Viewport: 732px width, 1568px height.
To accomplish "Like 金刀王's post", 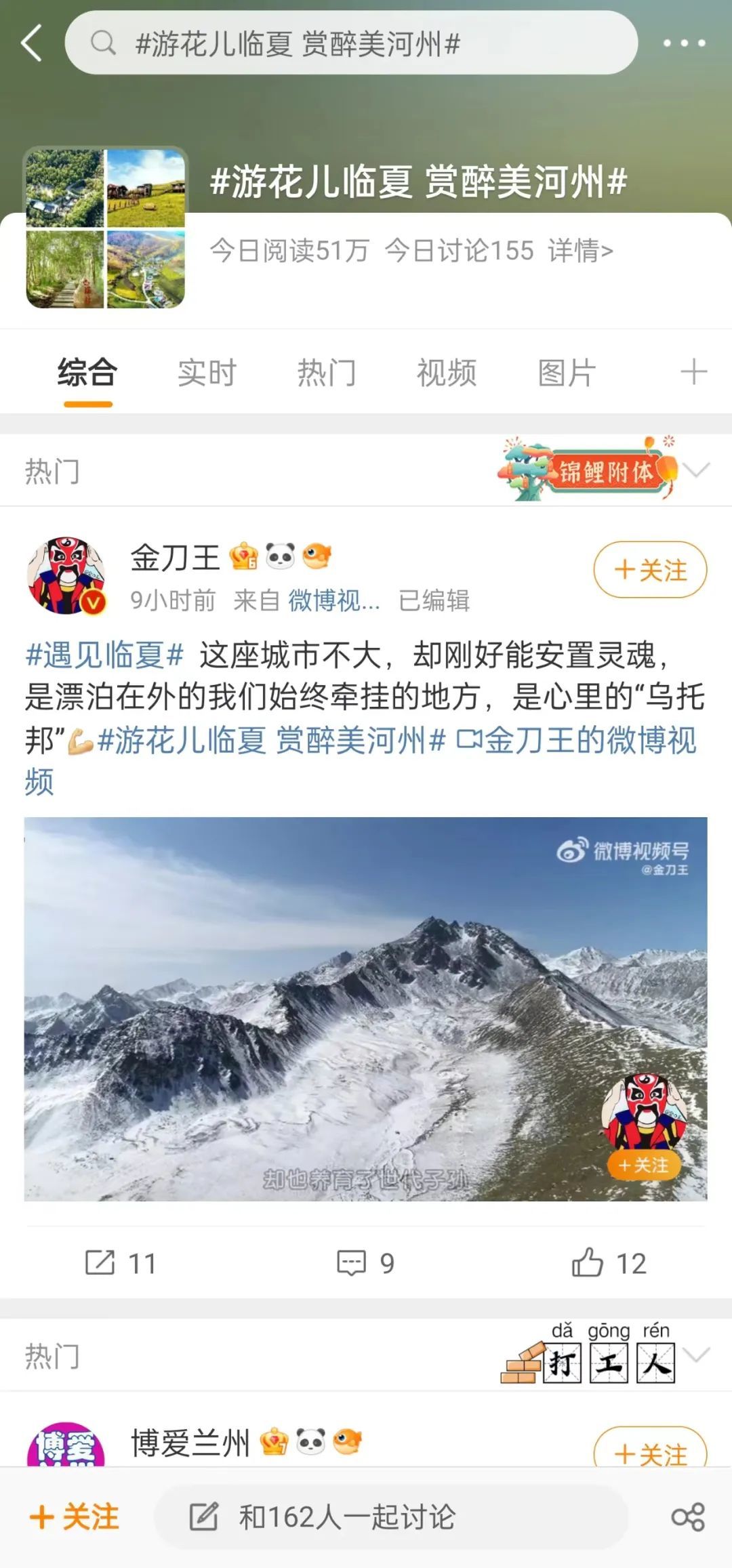I will click(609, 1263).
